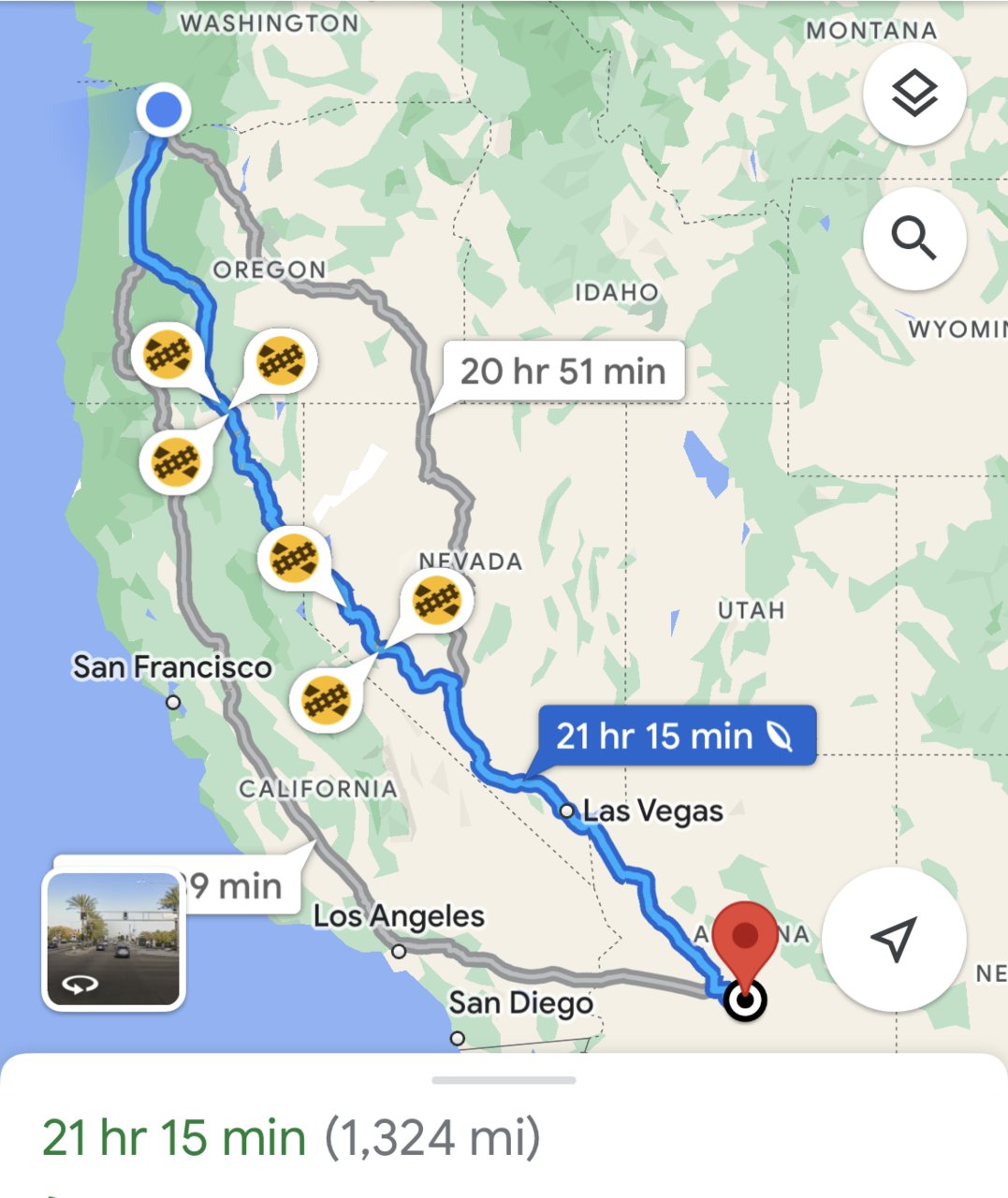Expand the route details sheet handle

coord(504,1080)
